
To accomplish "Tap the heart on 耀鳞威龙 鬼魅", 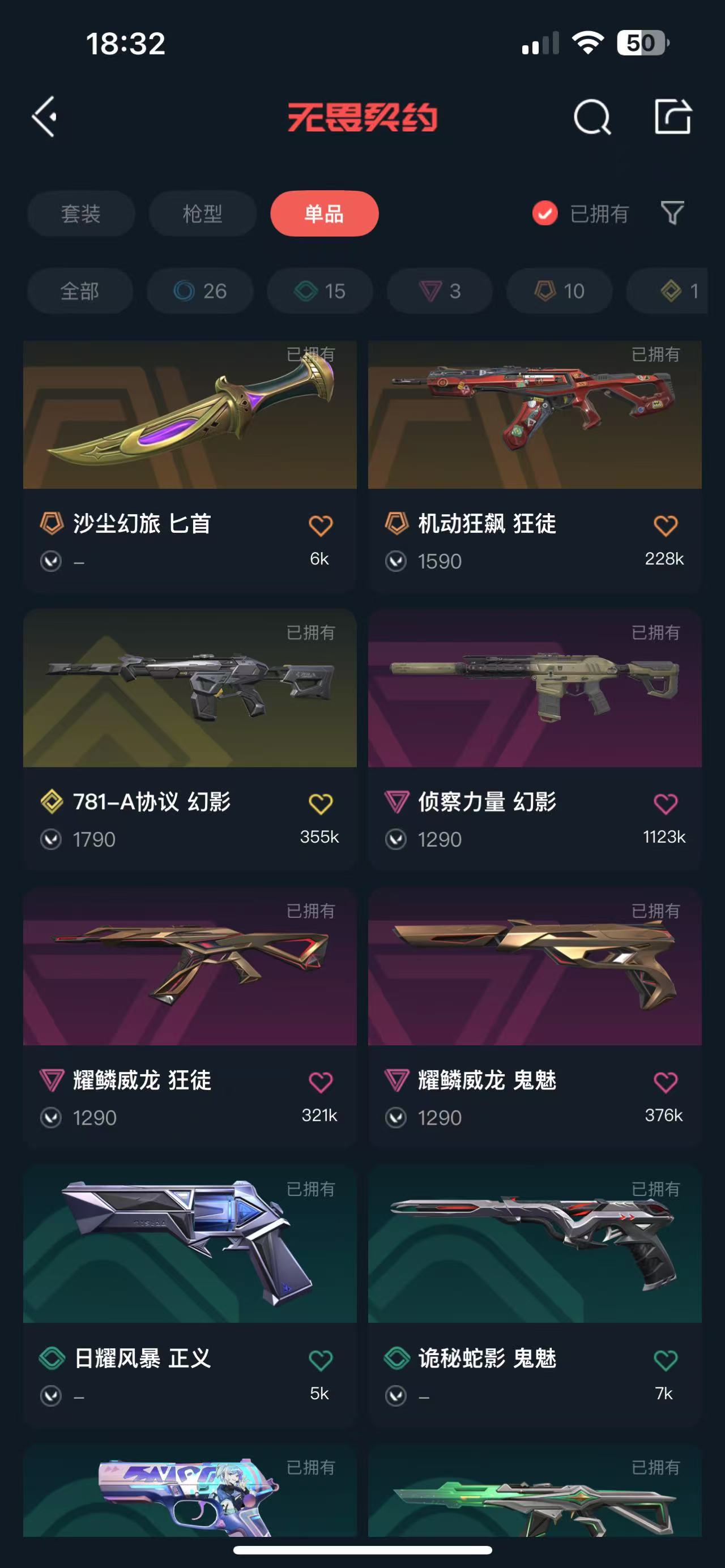I will 665,1082.
